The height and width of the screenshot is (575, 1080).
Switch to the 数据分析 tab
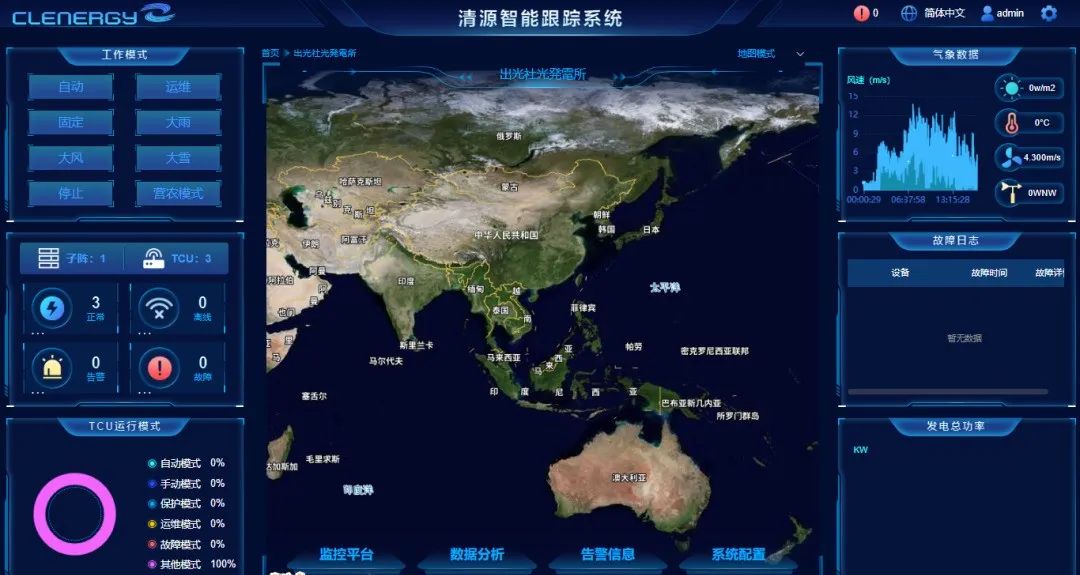477,554
